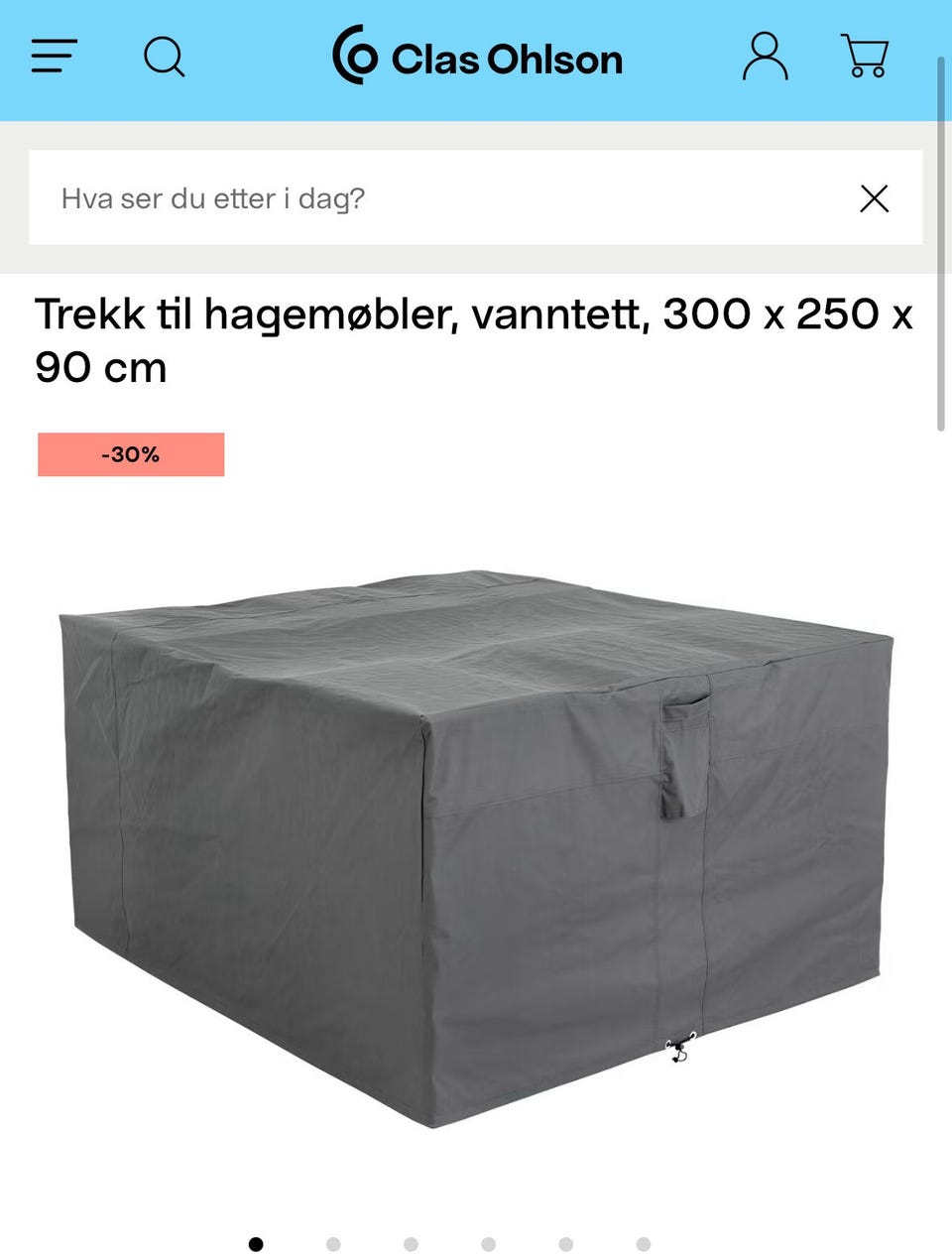Screen dimensions: 952x1259
Task: Click the magnifying glass search icon
Action: pos(166,58)
